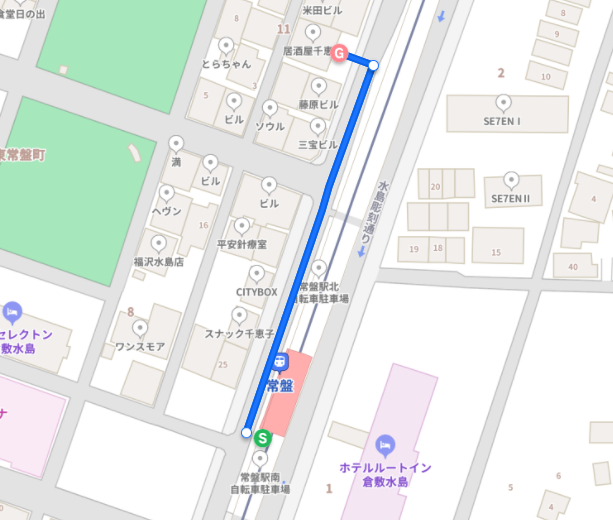613x520 pixels.
Task: Select the 常盤駅北自転車駐車場 marker
Action: pos(320,268)
